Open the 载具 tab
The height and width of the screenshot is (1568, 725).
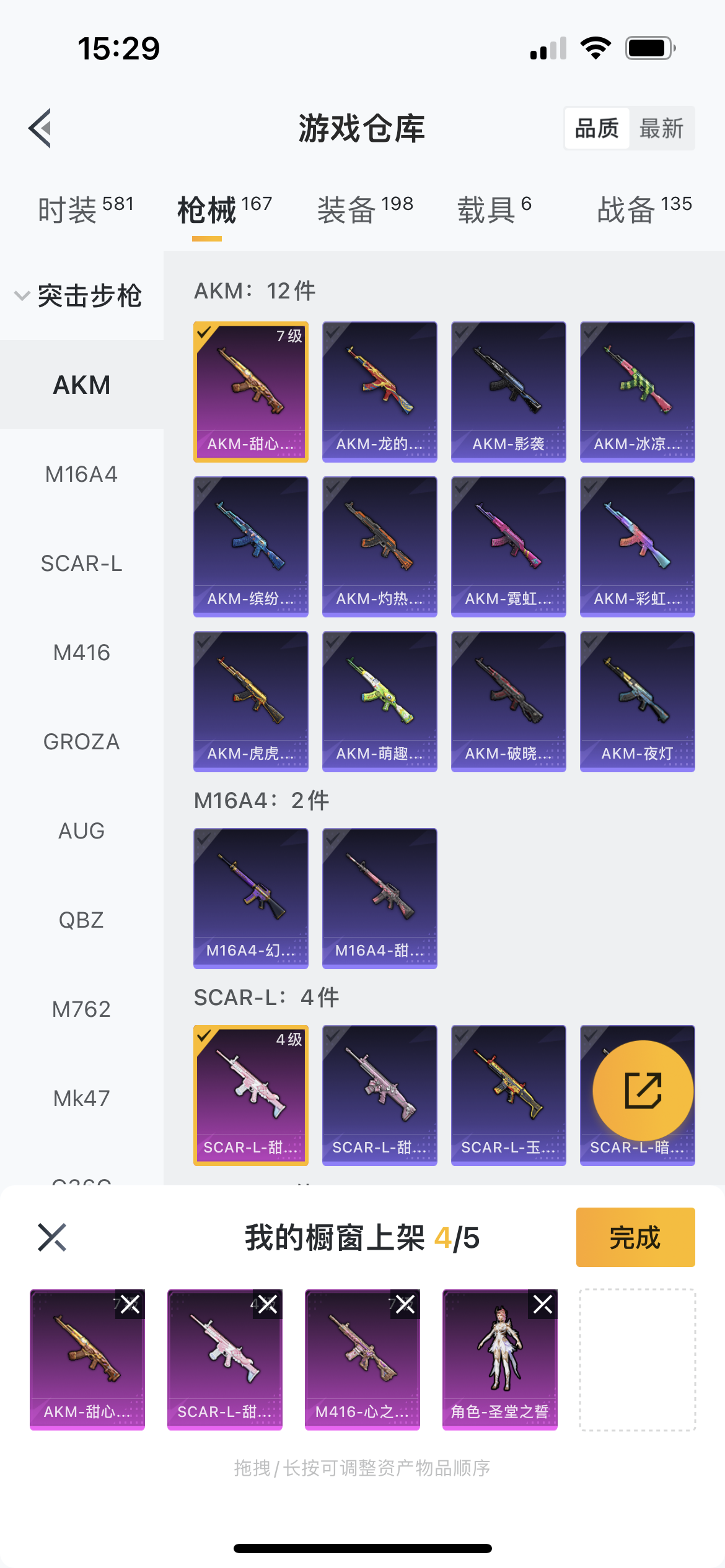(x=494, y=209)
